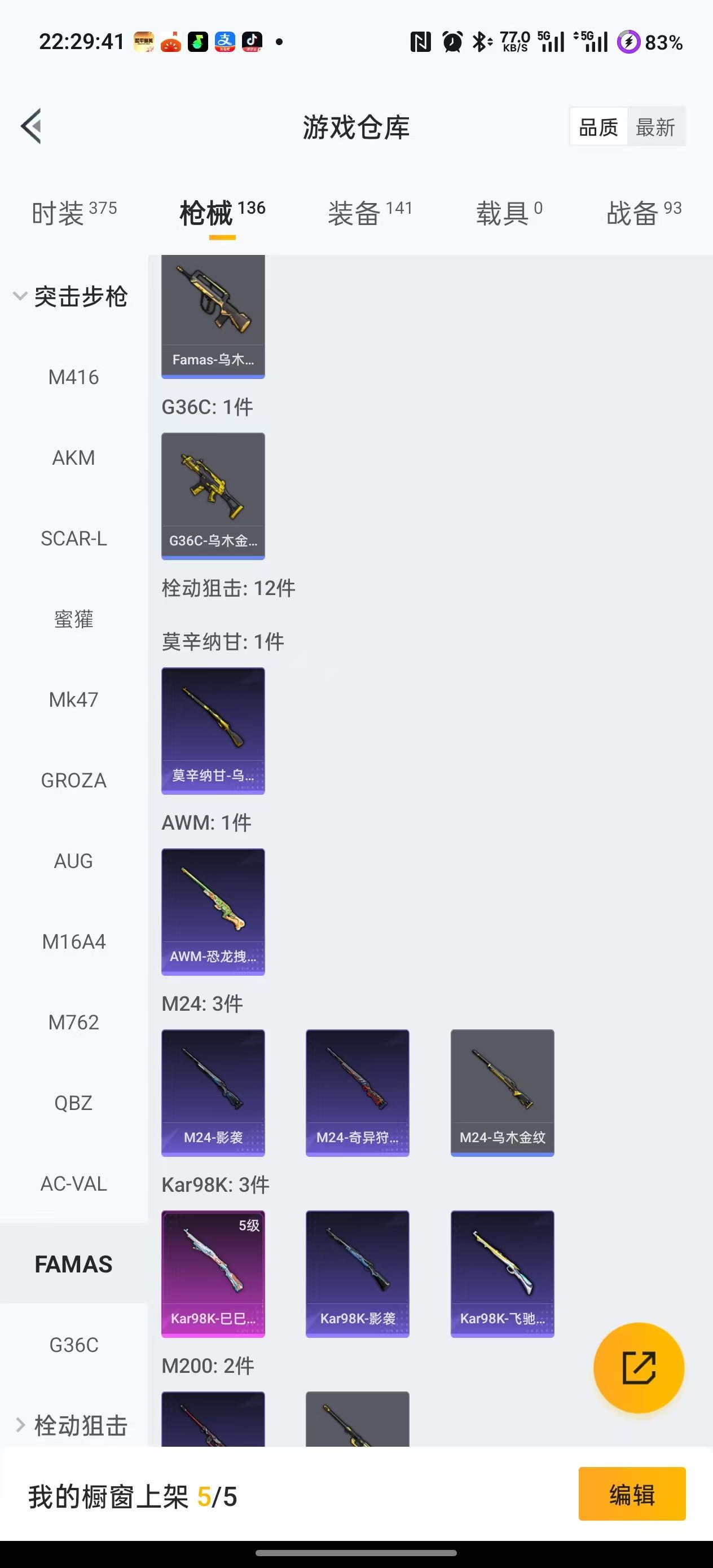Tap the yellow share floating button
The height and width of the screenshot is (1568, 713).
pos(638,1368)
